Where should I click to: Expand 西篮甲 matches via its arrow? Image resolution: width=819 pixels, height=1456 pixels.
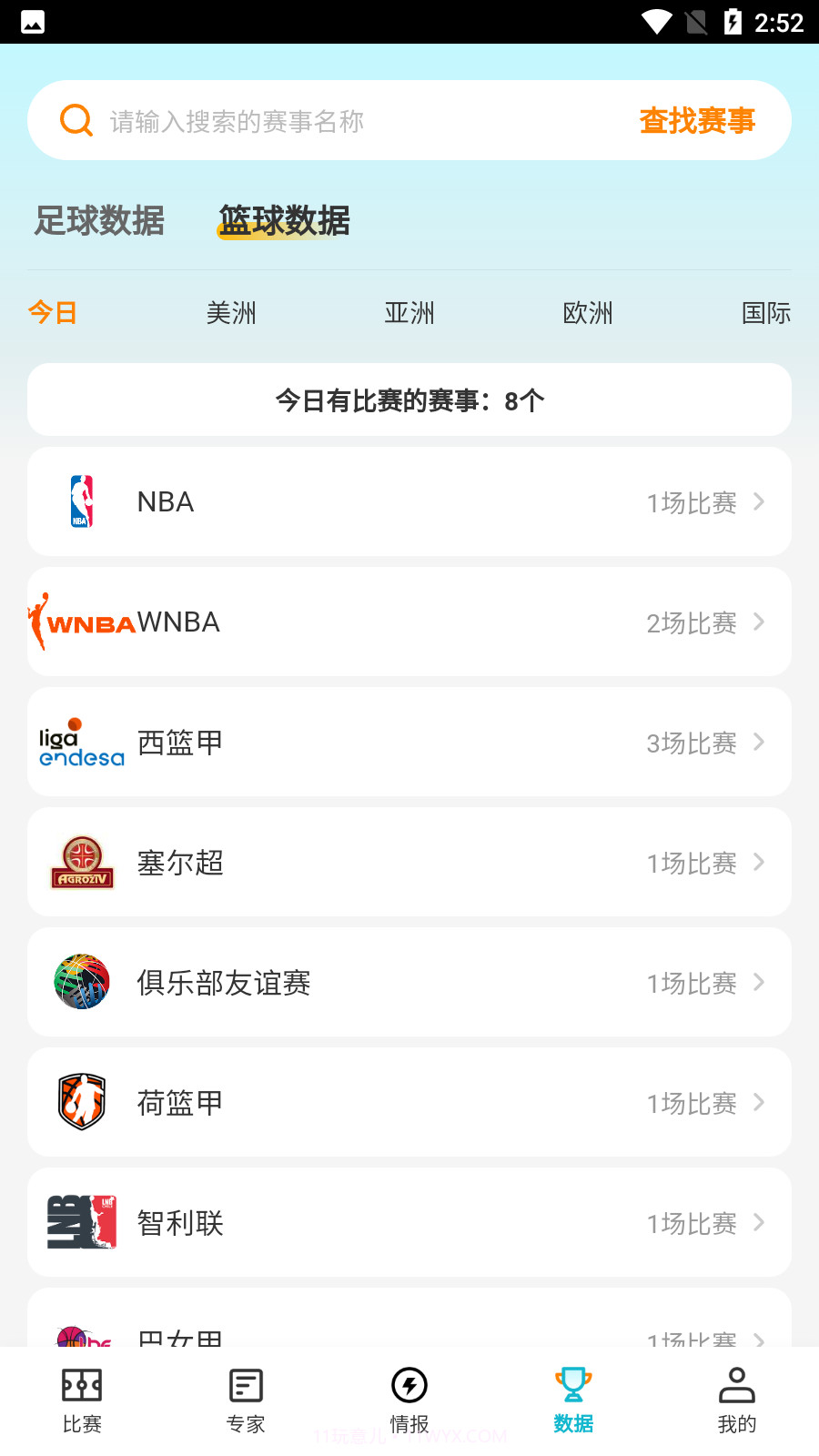coord(760,742)
